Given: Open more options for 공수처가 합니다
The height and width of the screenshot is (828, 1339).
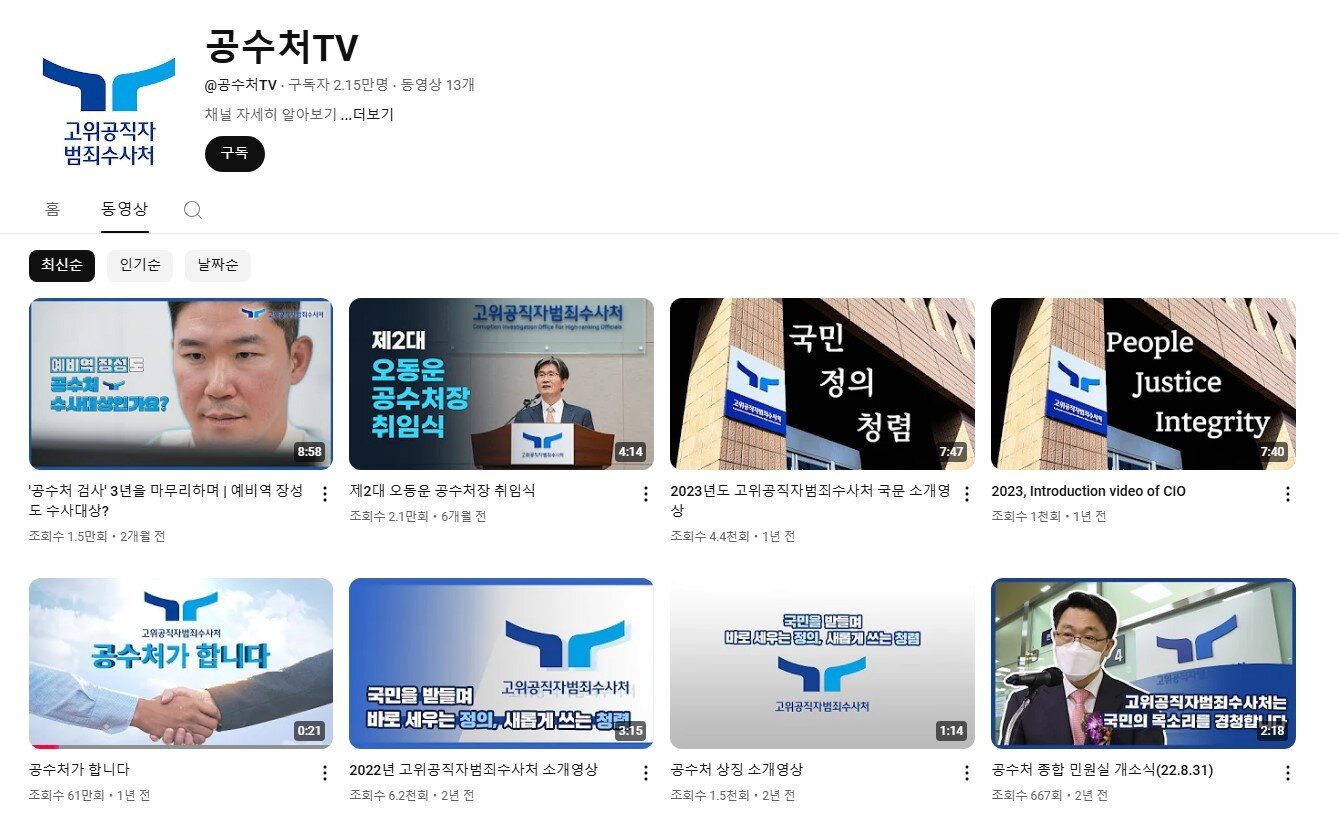Looking at the screenshot, I should (x=325, y=772).
